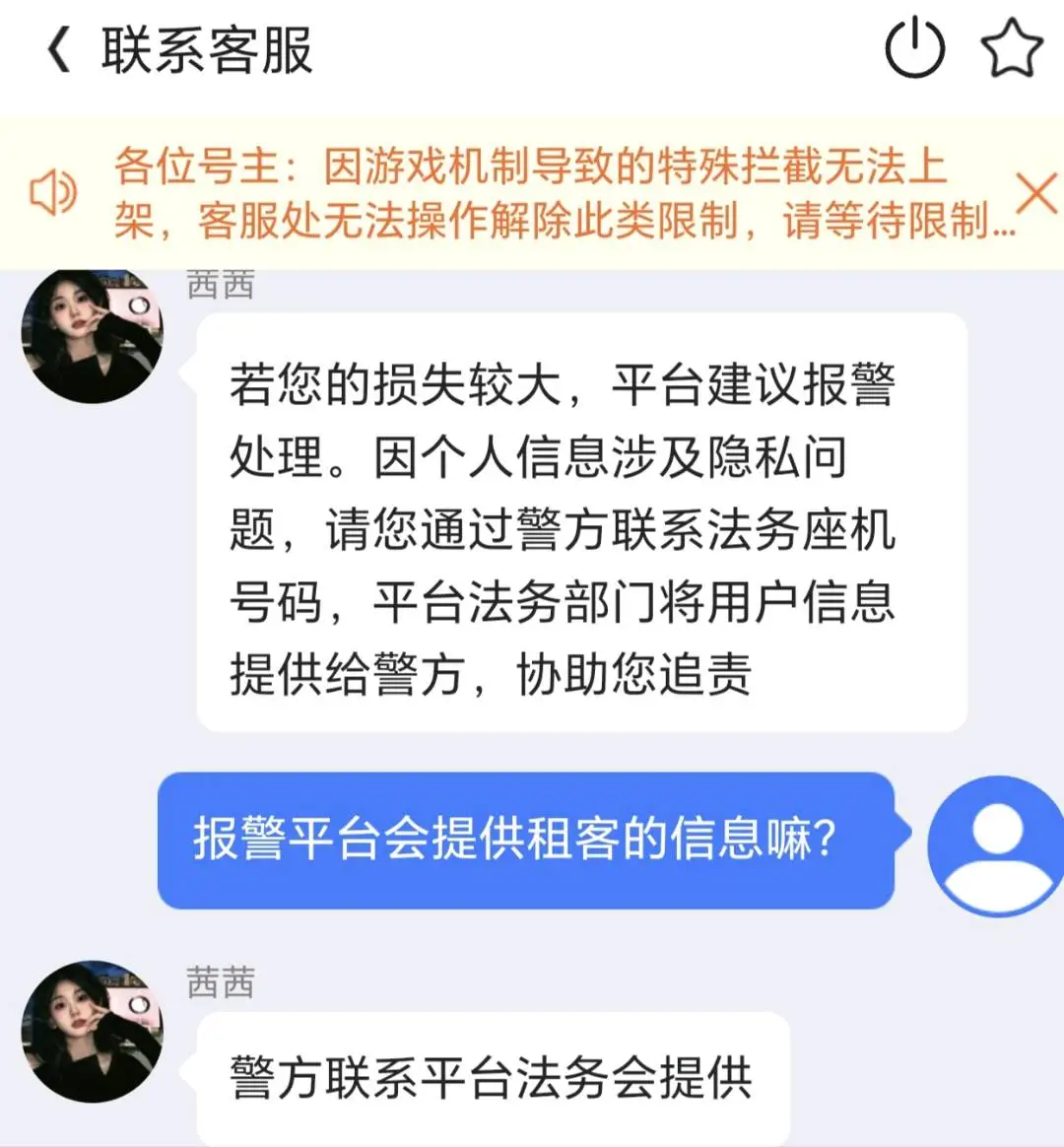Tap the star icon to rate service
The height and width of the screenshot is (1147, 1064).
click(x=1012, y=50)
